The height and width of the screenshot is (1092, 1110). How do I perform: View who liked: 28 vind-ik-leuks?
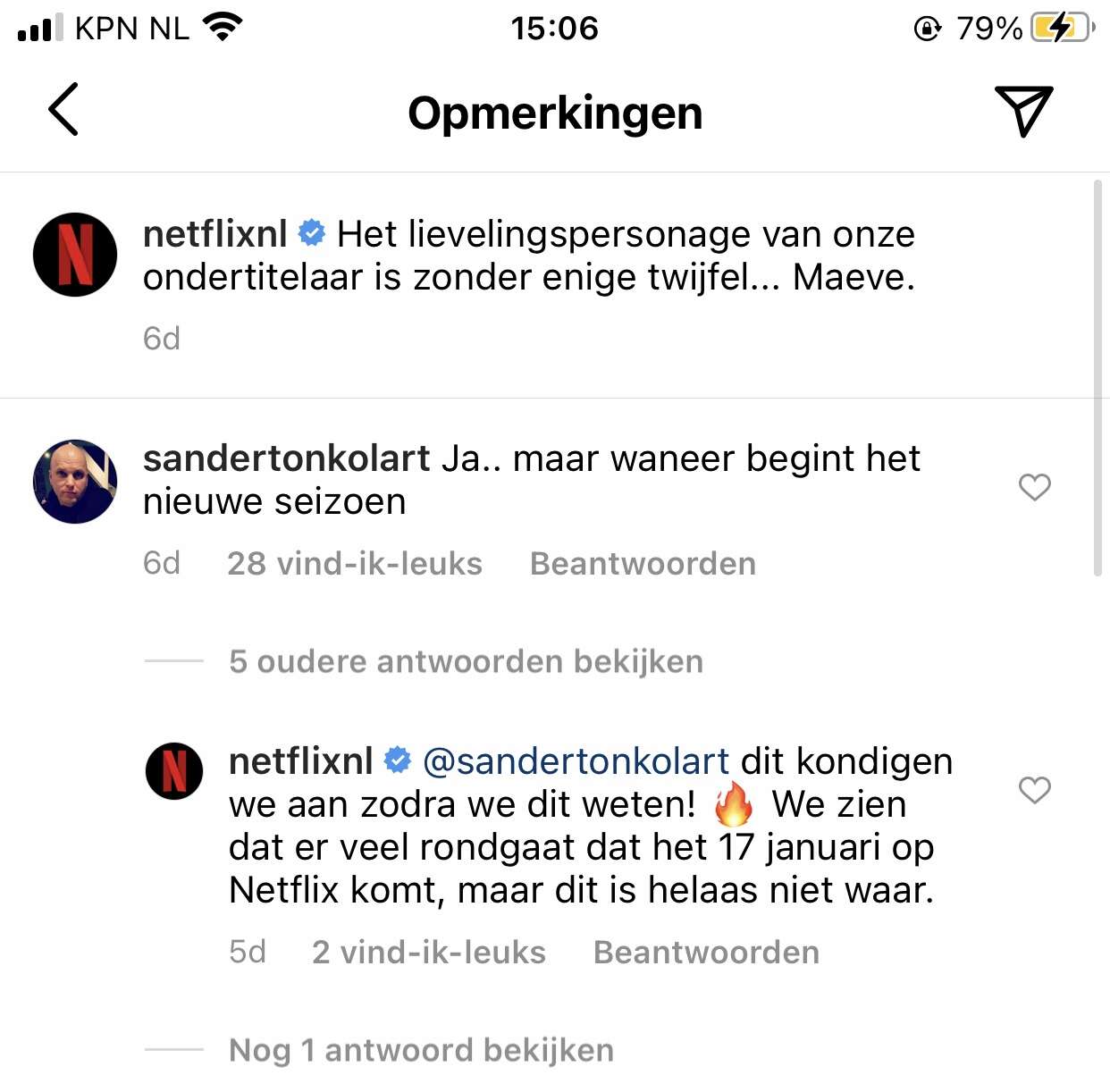355,564
